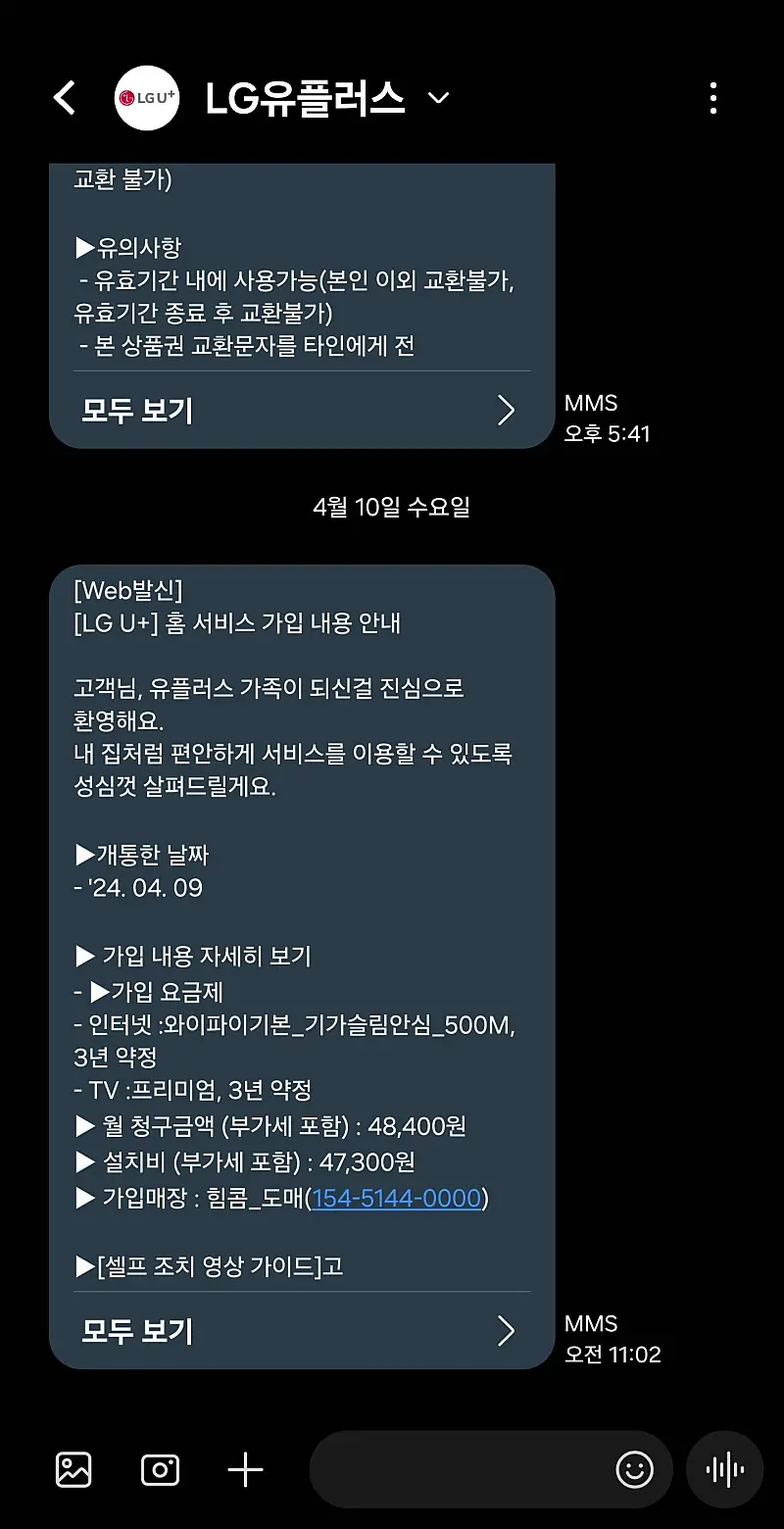Viewport: 784px width, 1529px height.
Task: Call the linked number 154-5144-0000
Action: click(396, 1198)
